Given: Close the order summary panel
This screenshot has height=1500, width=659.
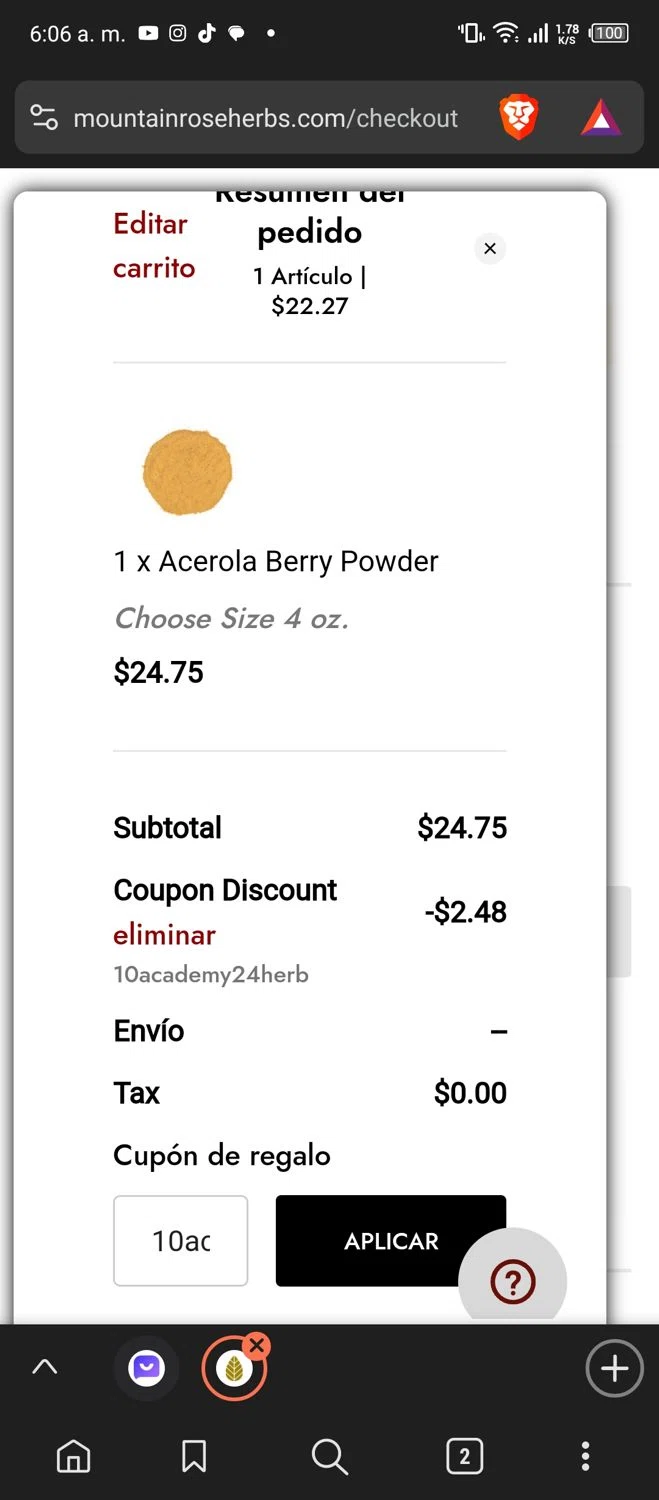Looking at the screenshot, I should pyautogui.click(x=489, y=249).
